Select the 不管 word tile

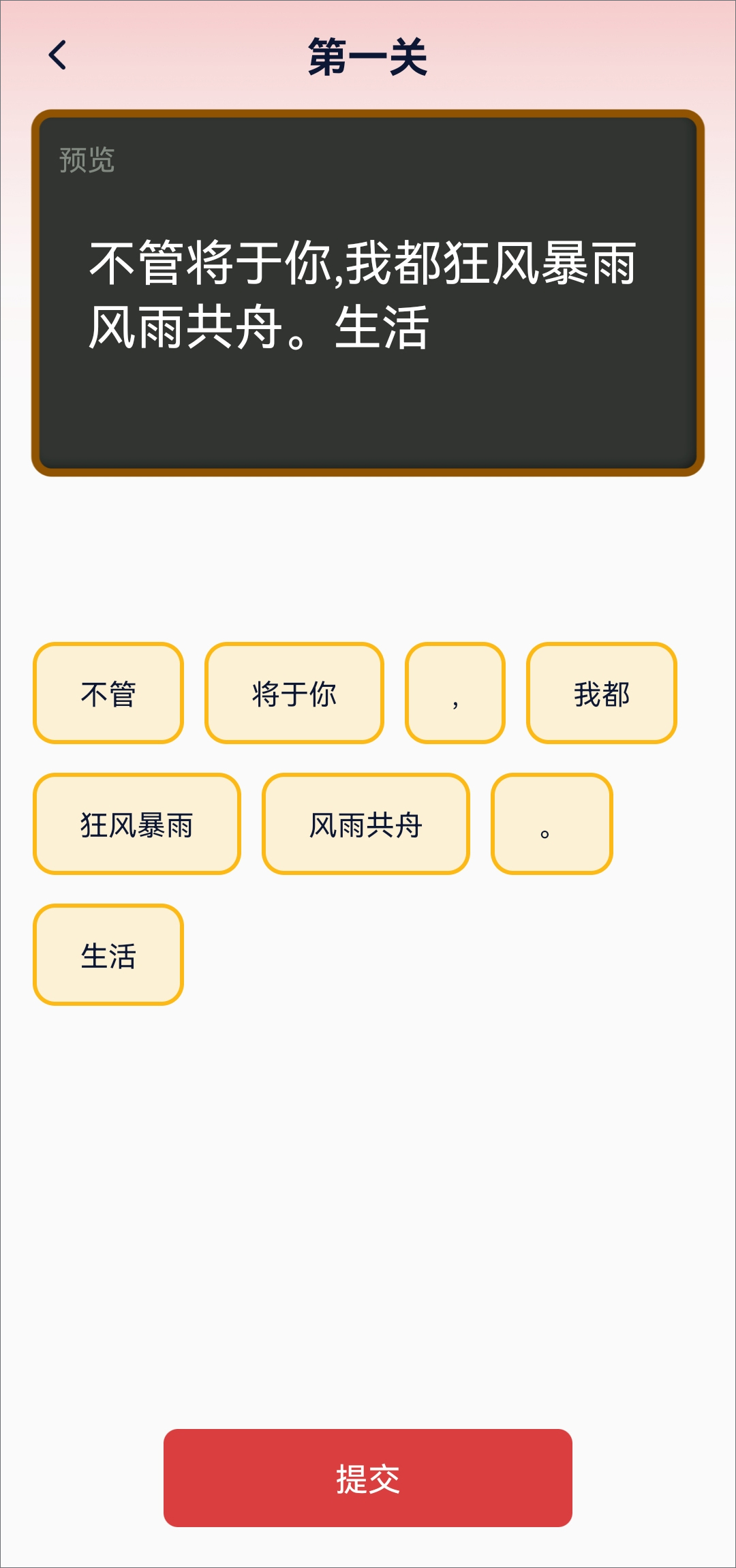click(108, 693)
